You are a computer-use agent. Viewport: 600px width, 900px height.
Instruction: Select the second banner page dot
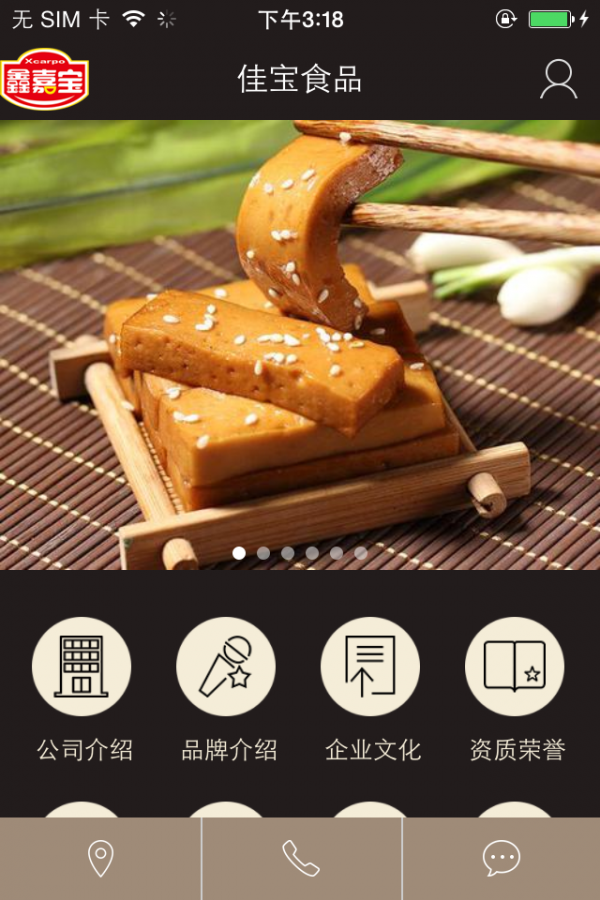click(263, 553)
